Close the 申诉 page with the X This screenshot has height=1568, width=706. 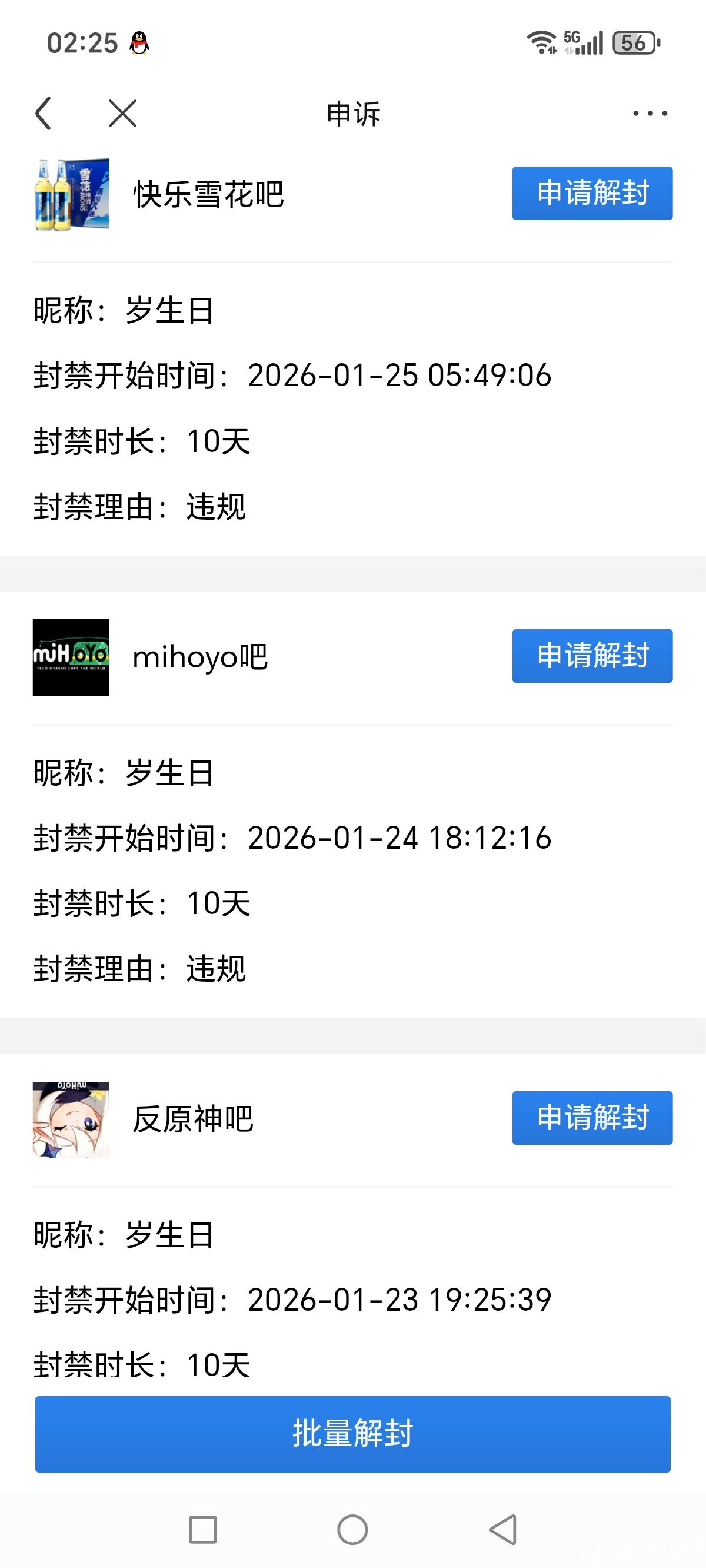[122, 114]
